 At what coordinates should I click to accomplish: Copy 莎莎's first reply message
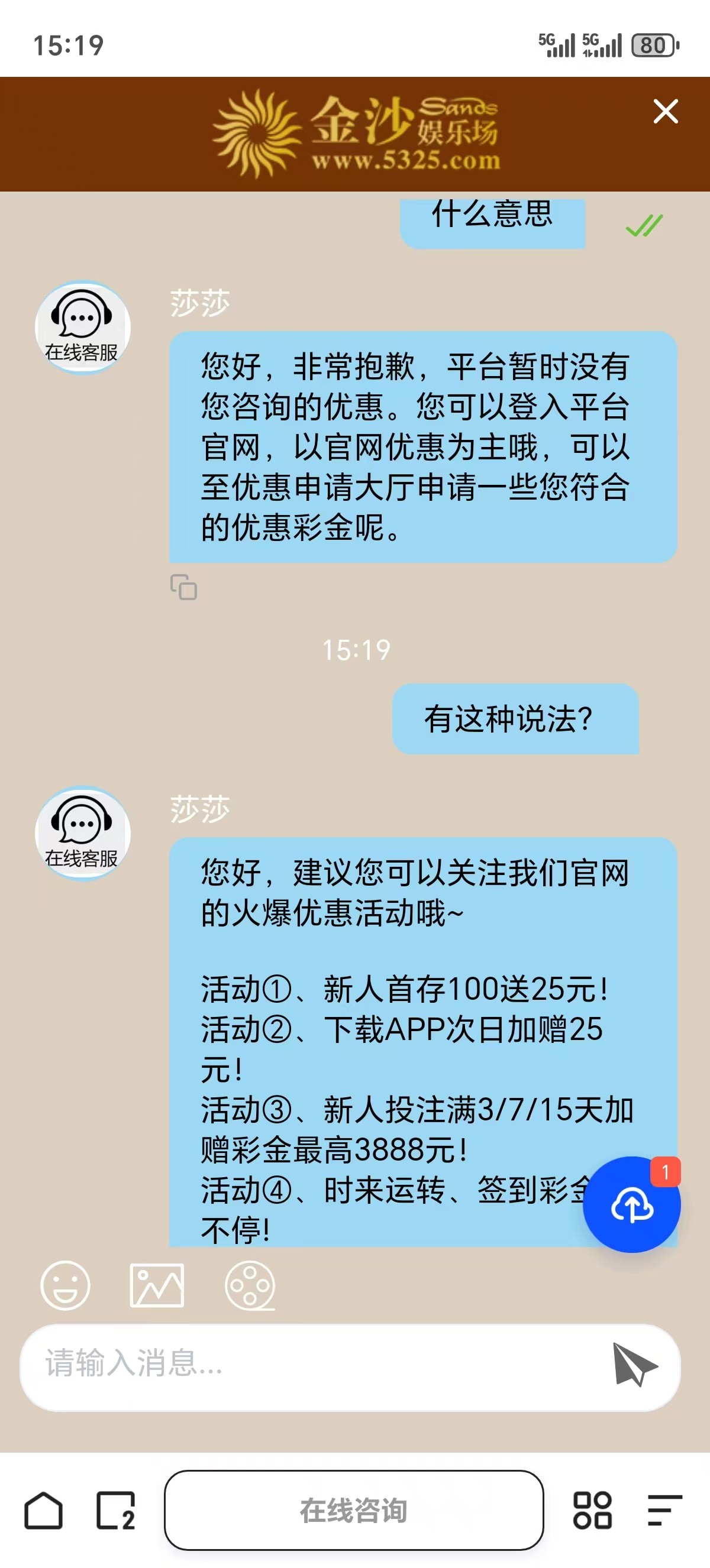coord(183,587)
